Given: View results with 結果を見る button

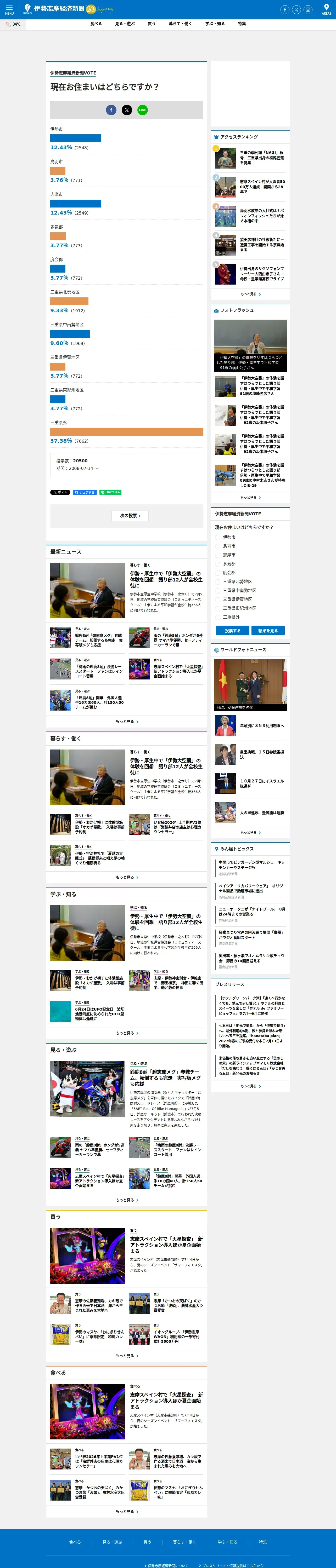Looking at the screenshot, I should tap(268, 631).
